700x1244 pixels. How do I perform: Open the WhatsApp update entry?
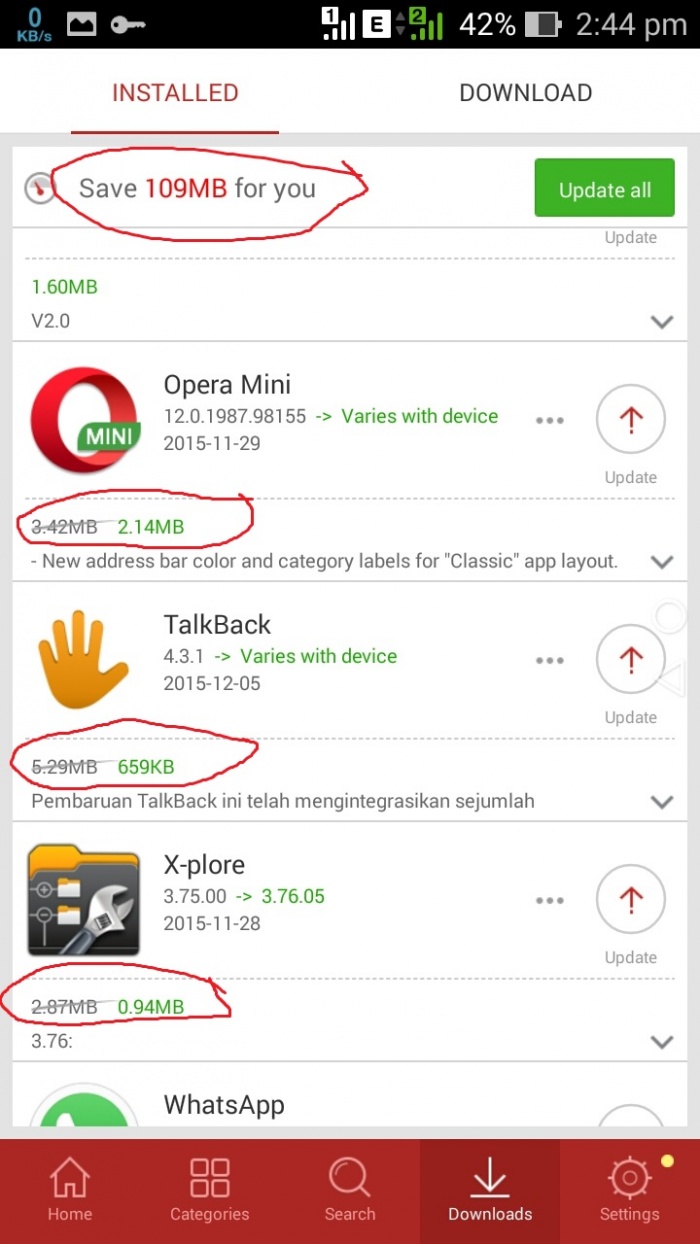225,1105
